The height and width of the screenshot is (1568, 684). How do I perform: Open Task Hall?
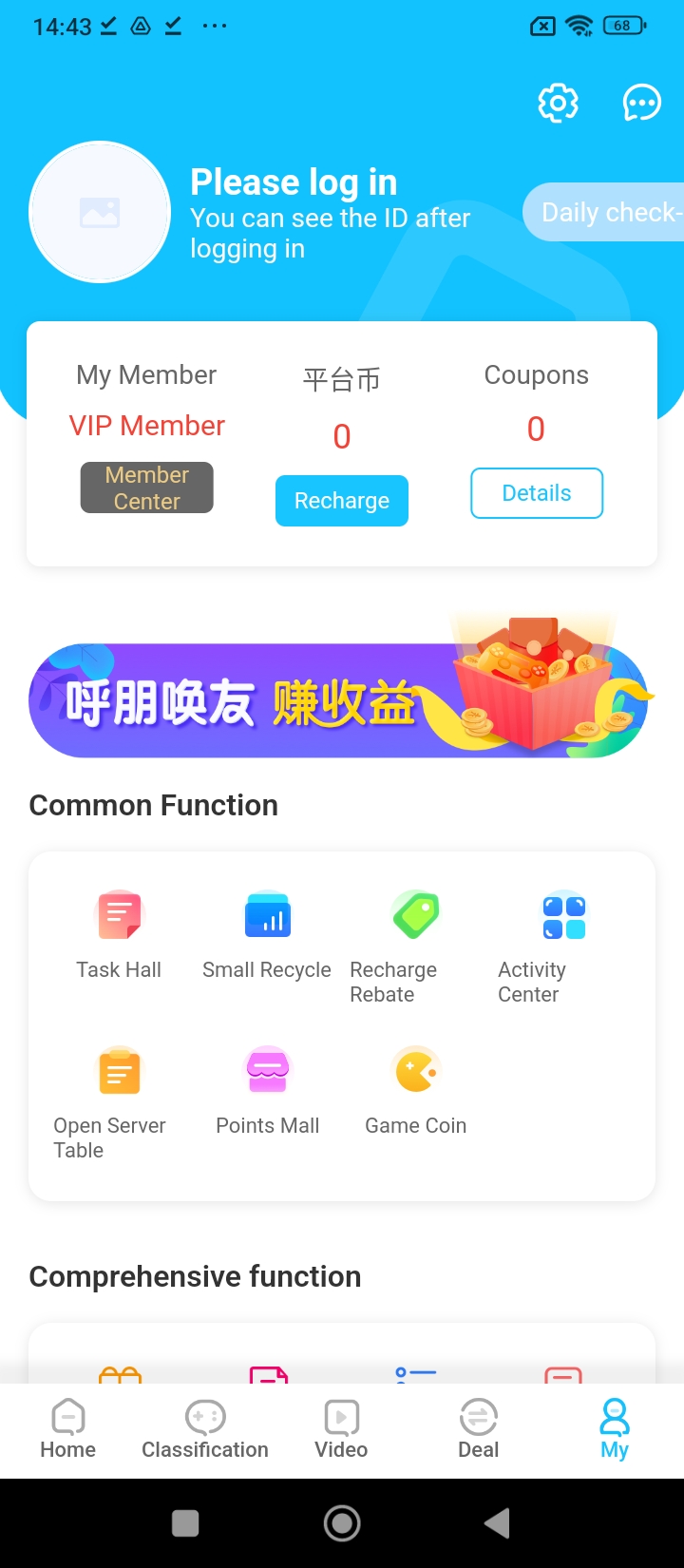(119, 935)
